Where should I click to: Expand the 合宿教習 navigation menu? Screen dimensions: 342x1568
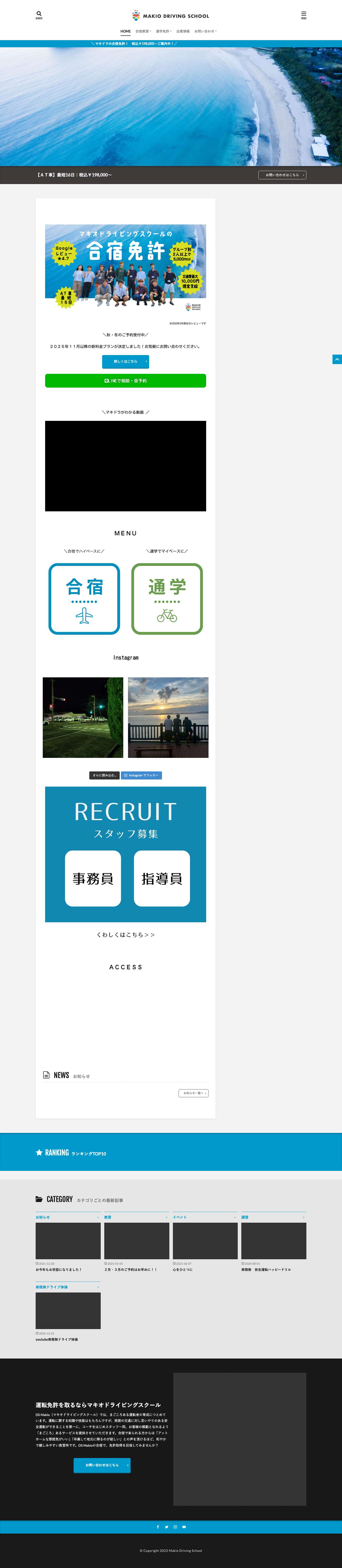coord(143,31)
